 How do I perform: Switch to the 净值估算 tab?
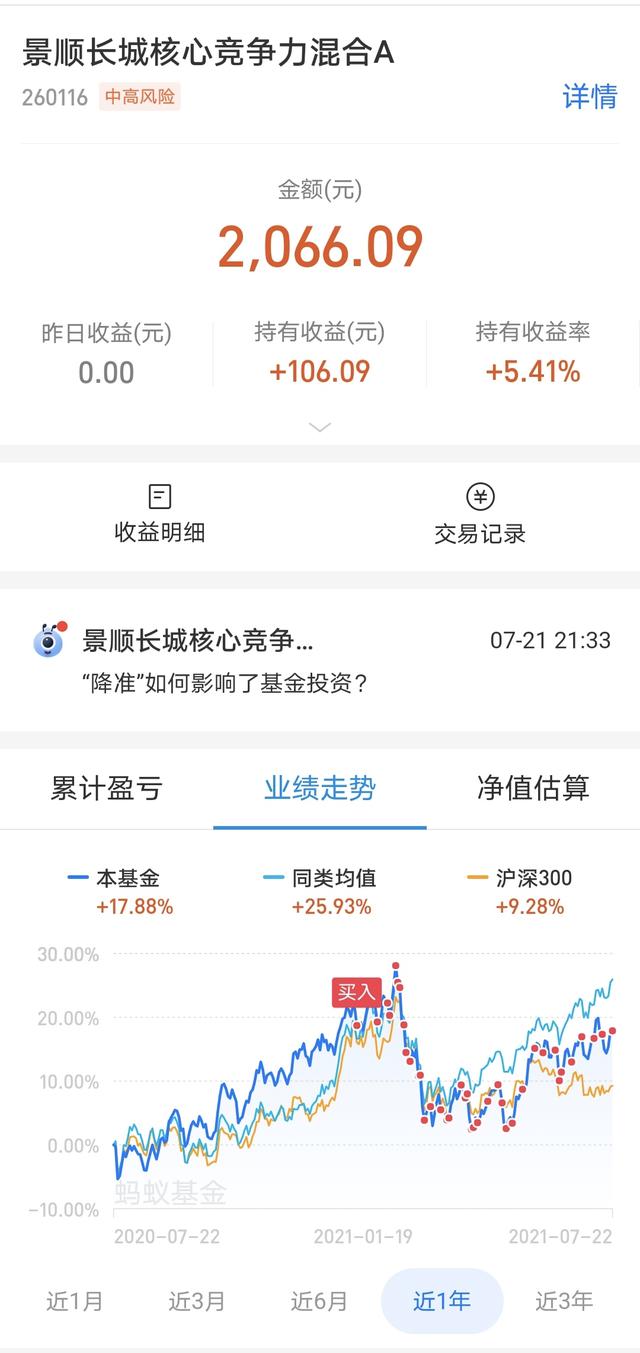[533, 788]
